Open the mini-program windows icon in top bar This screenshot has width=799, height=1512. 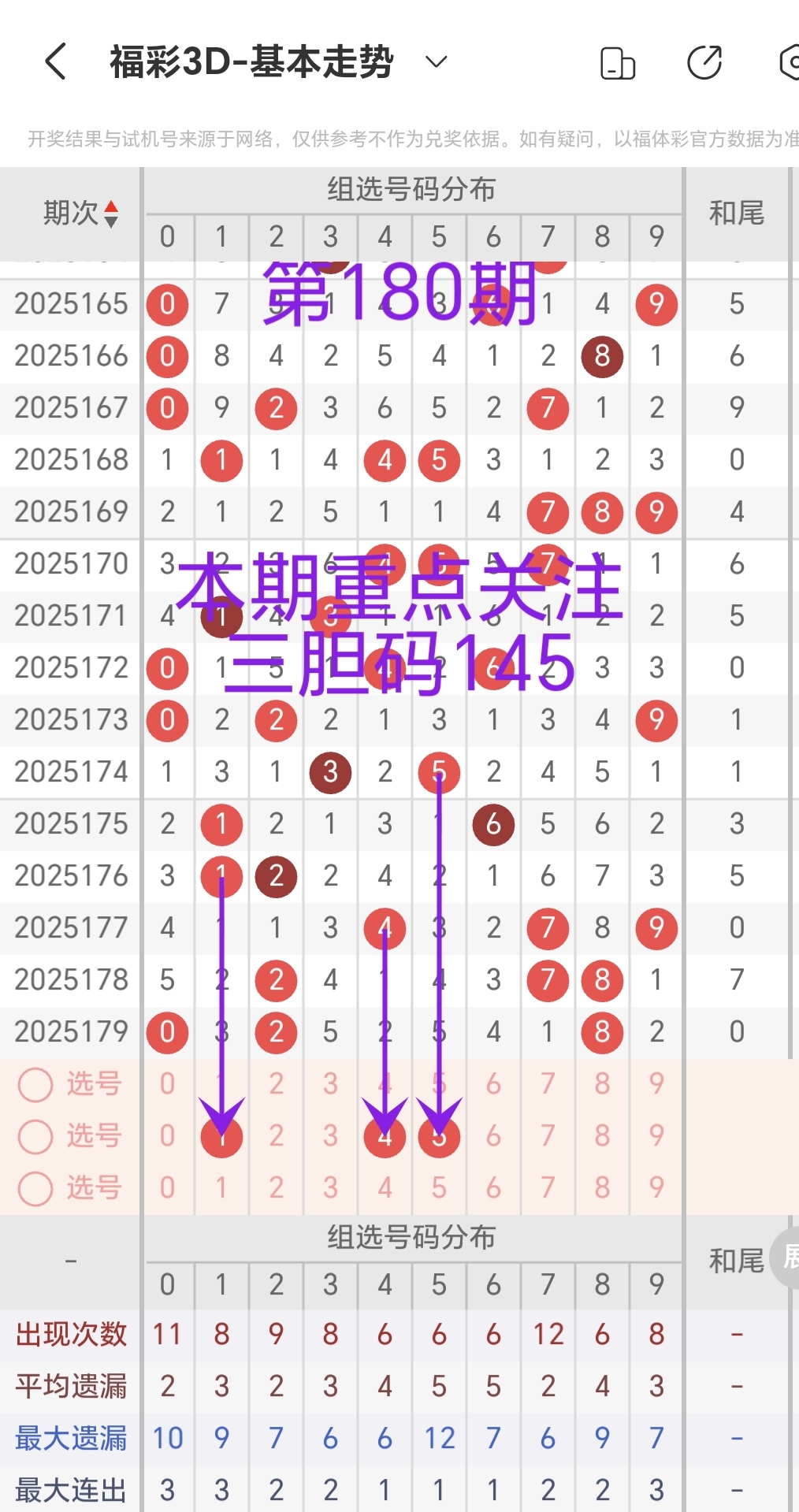[618, 60]
